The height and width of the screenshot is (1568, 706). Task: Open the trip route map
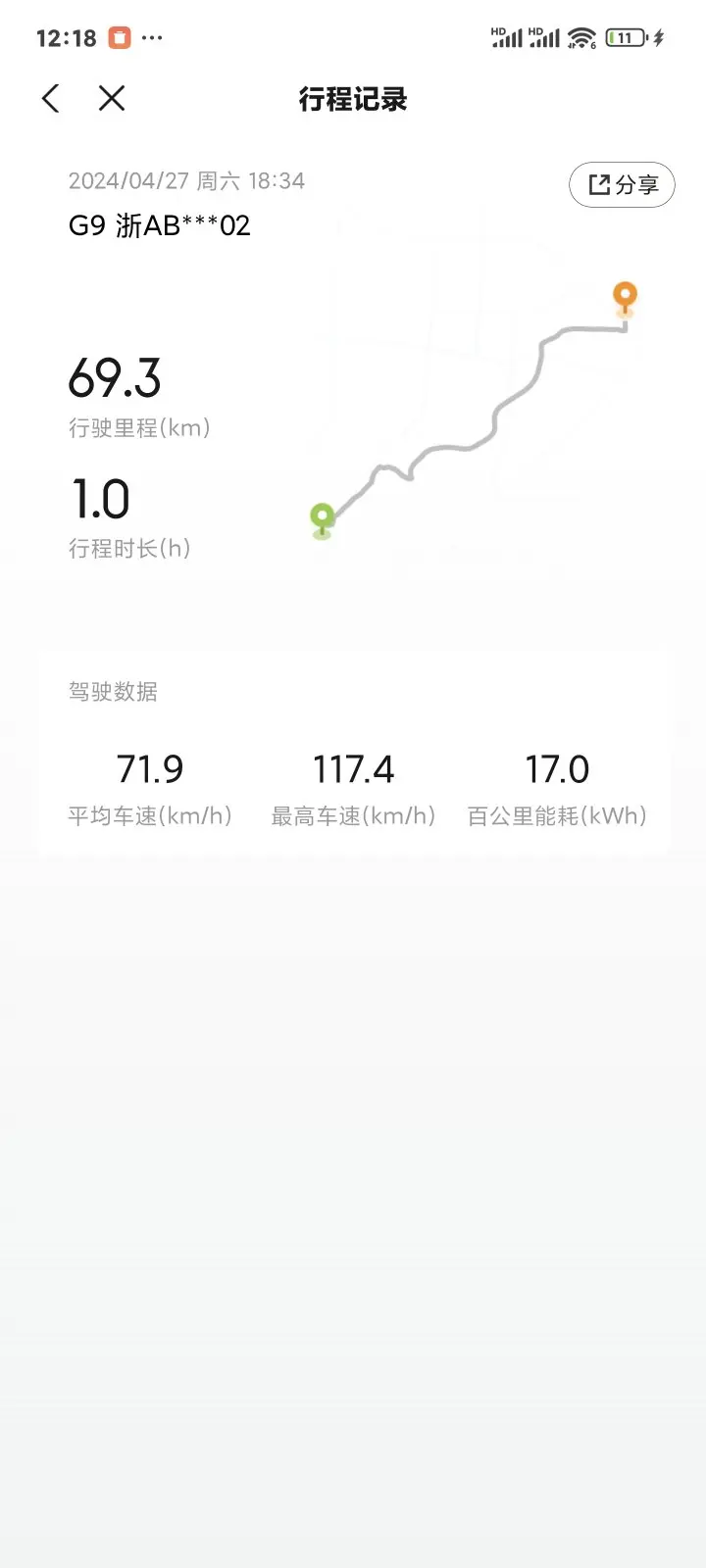click(475, 412)
